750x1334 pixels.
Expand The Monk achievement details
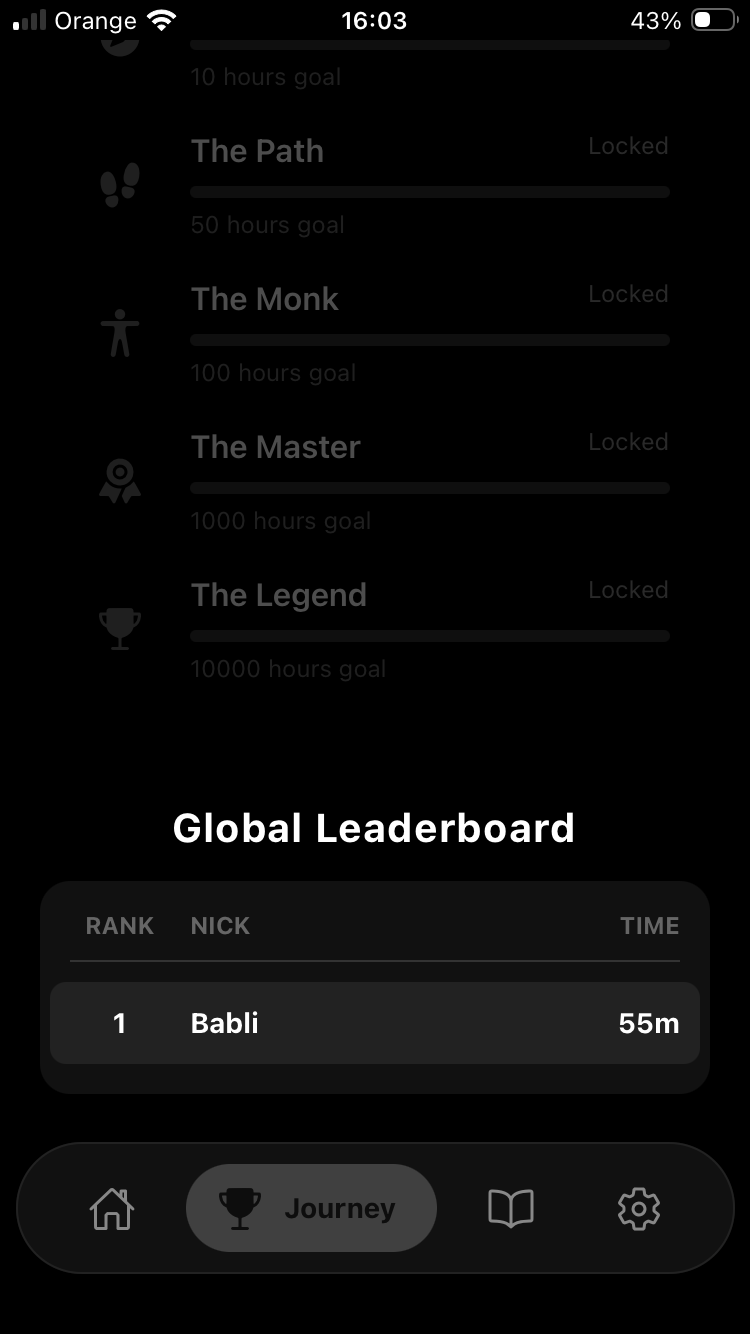264,299
